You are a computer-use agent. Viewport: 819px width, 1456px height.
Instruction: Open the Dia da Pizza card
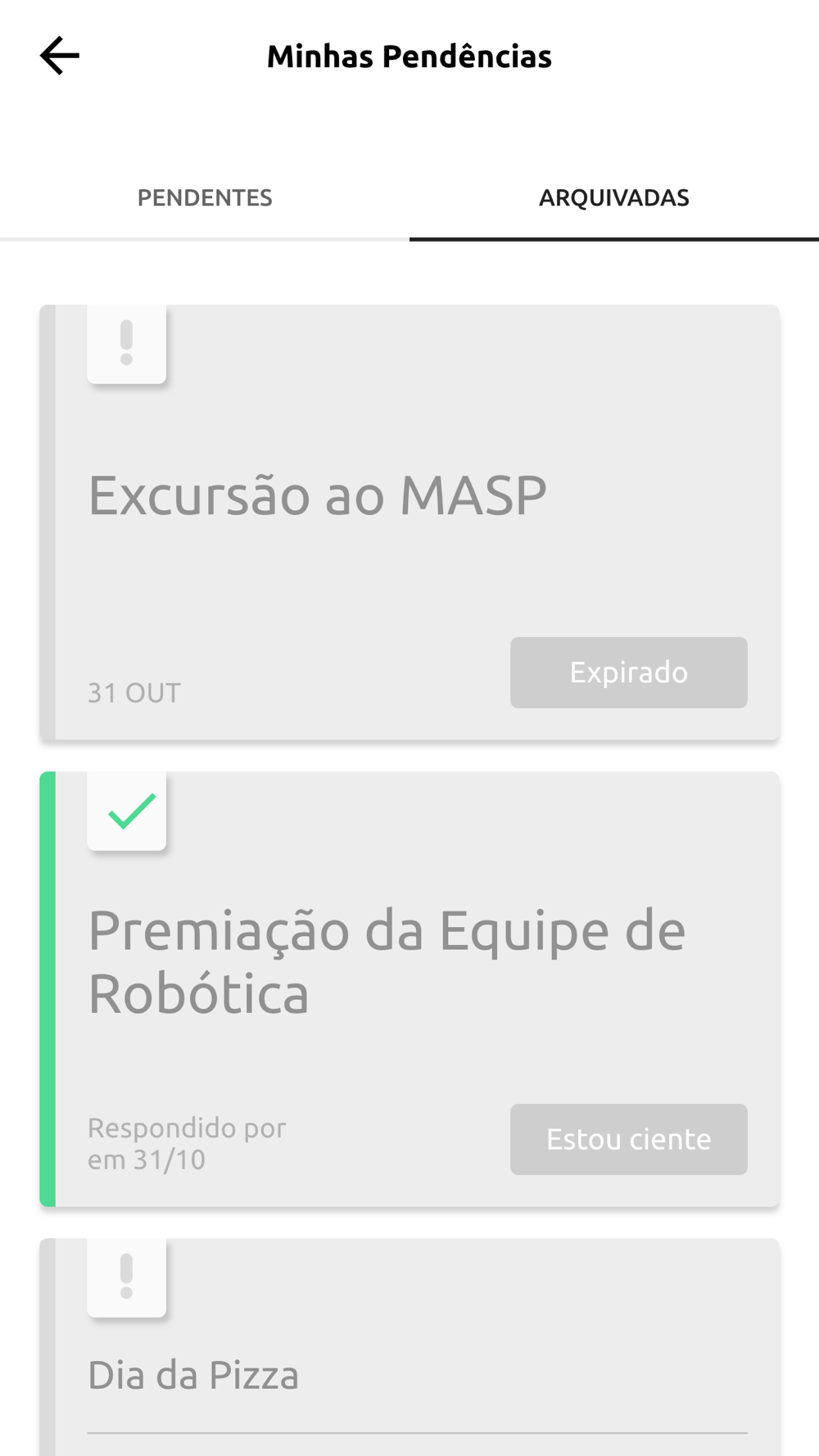click(x=409, y=1347)
